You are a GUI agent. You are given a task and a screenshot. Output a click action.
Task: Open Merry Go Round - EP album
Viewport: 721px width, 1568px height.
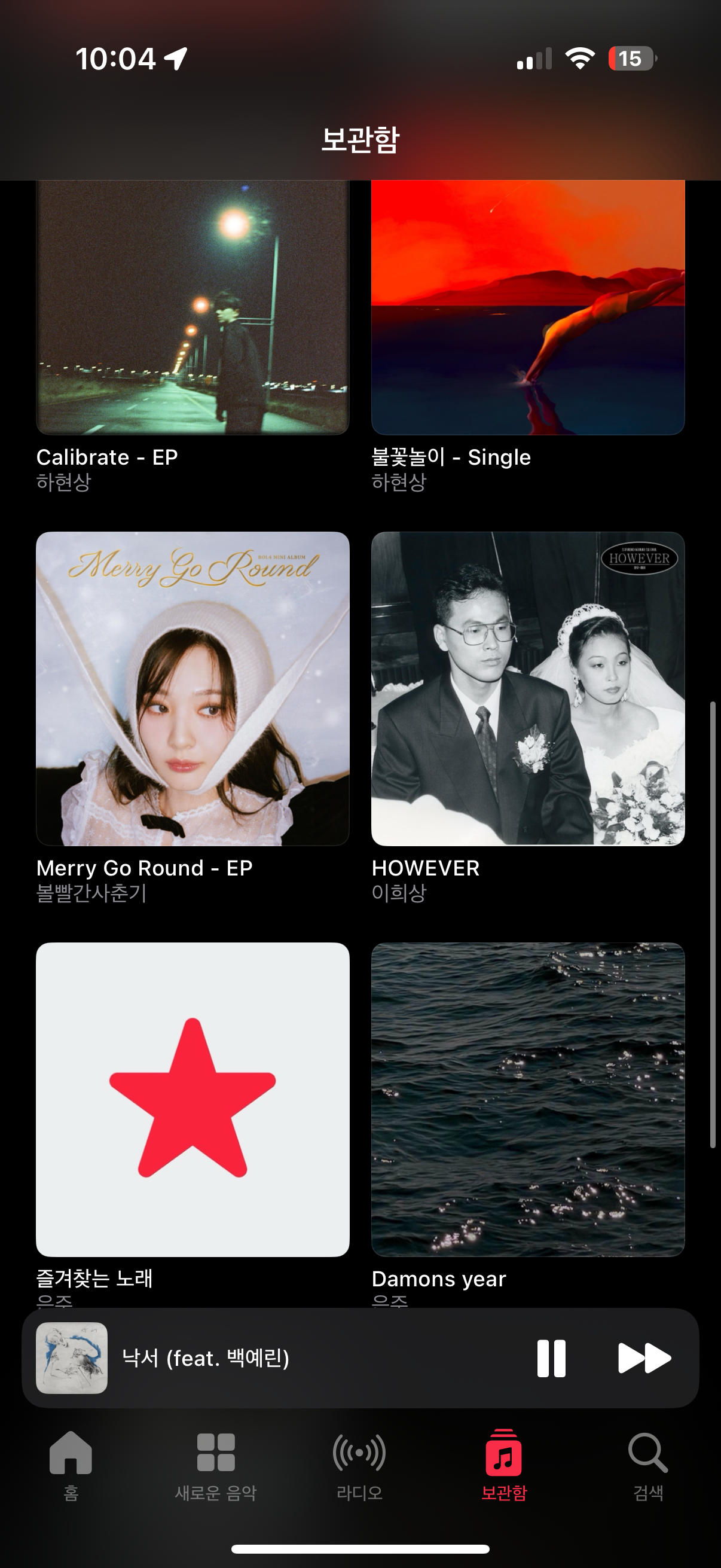[193, 688]
